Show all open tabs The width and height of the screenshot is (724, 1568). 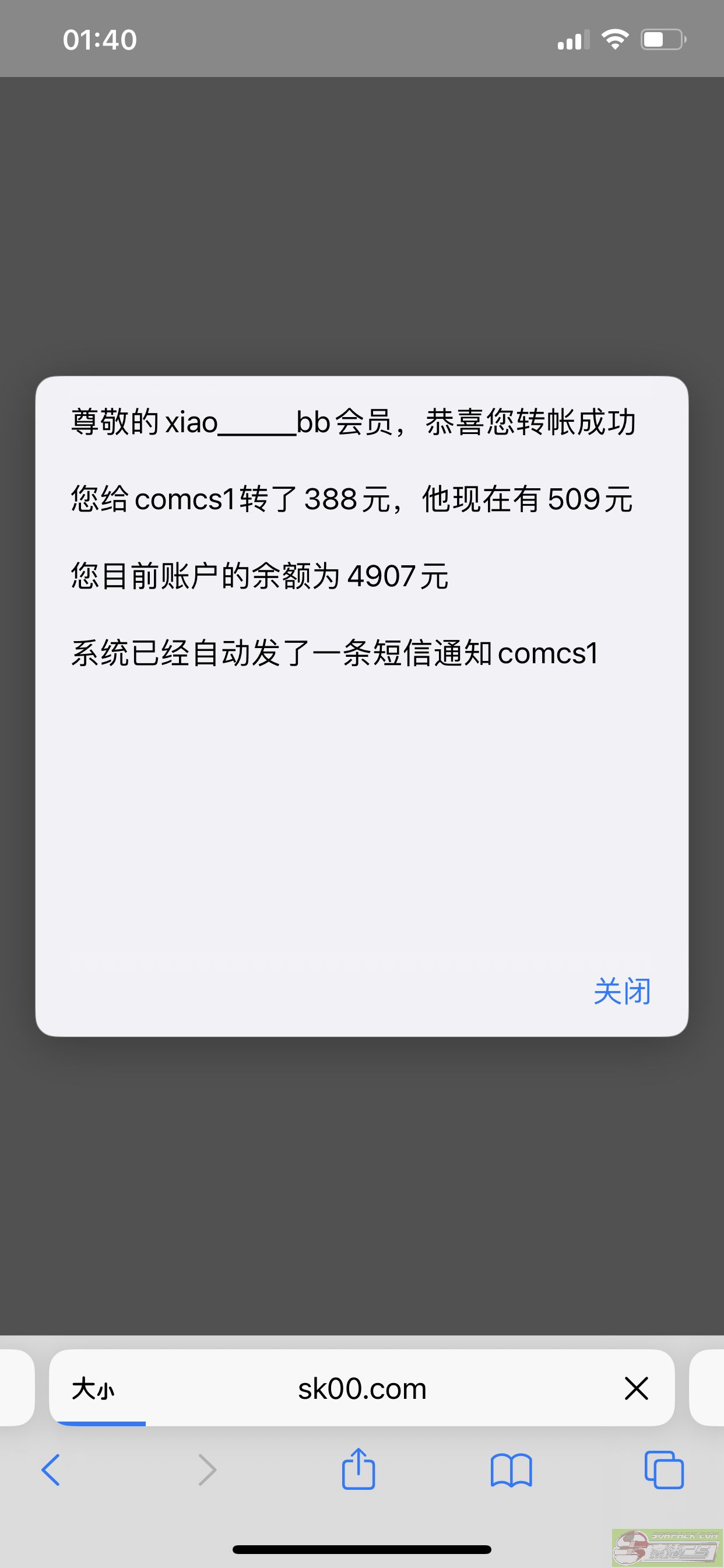664,1470
